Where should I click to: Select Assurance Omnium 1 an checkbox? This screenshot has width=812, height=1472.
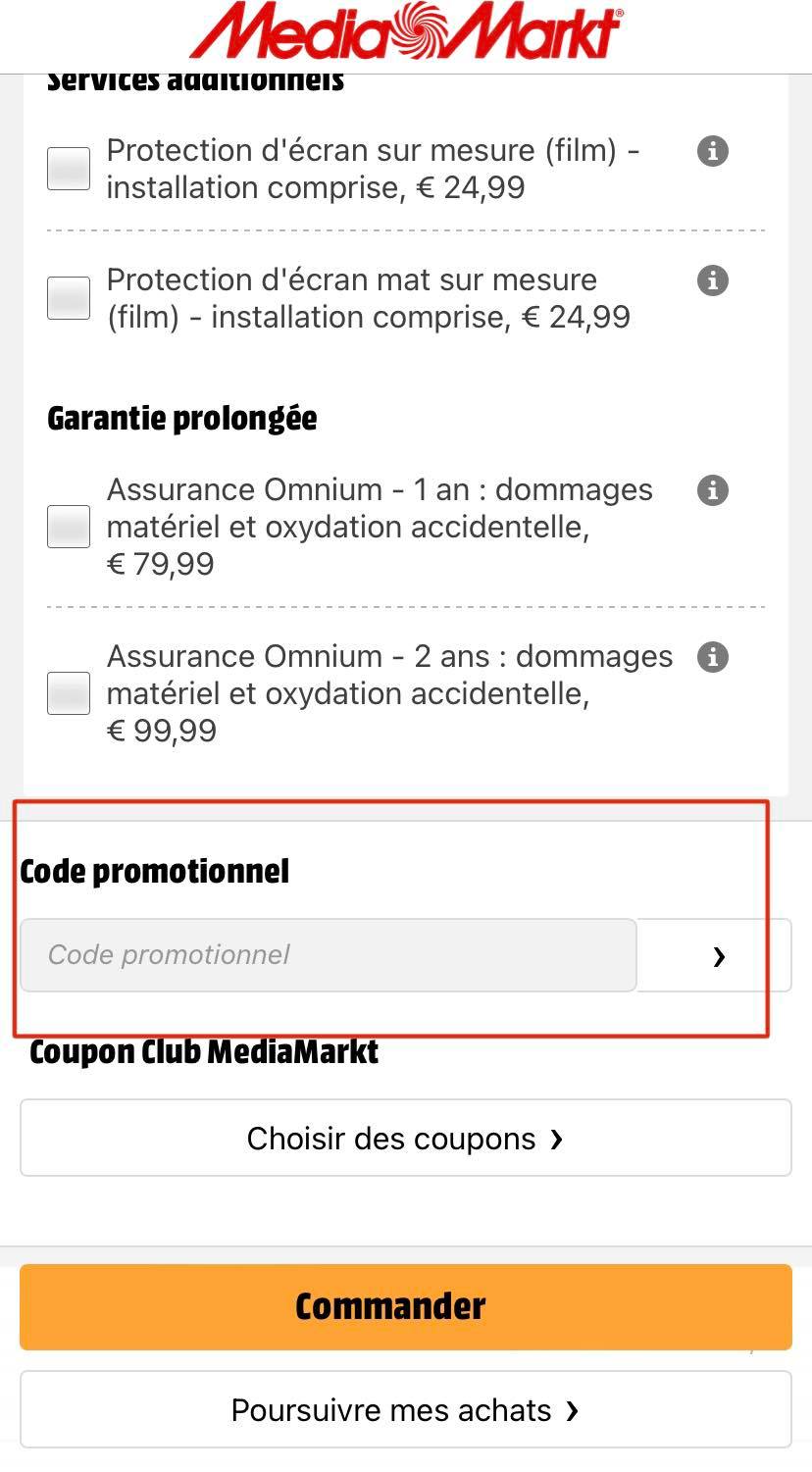(69, 527)
